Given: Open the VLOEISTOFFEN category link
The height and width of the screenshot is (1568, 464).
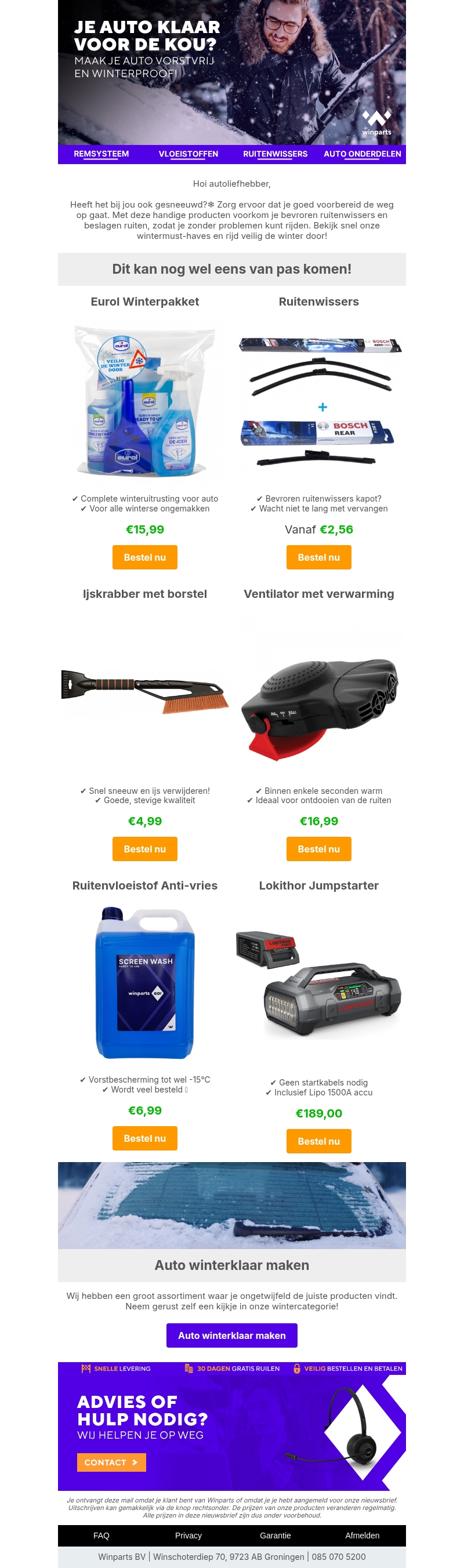Looking at the screenshot, I should [x=188, y=154].
